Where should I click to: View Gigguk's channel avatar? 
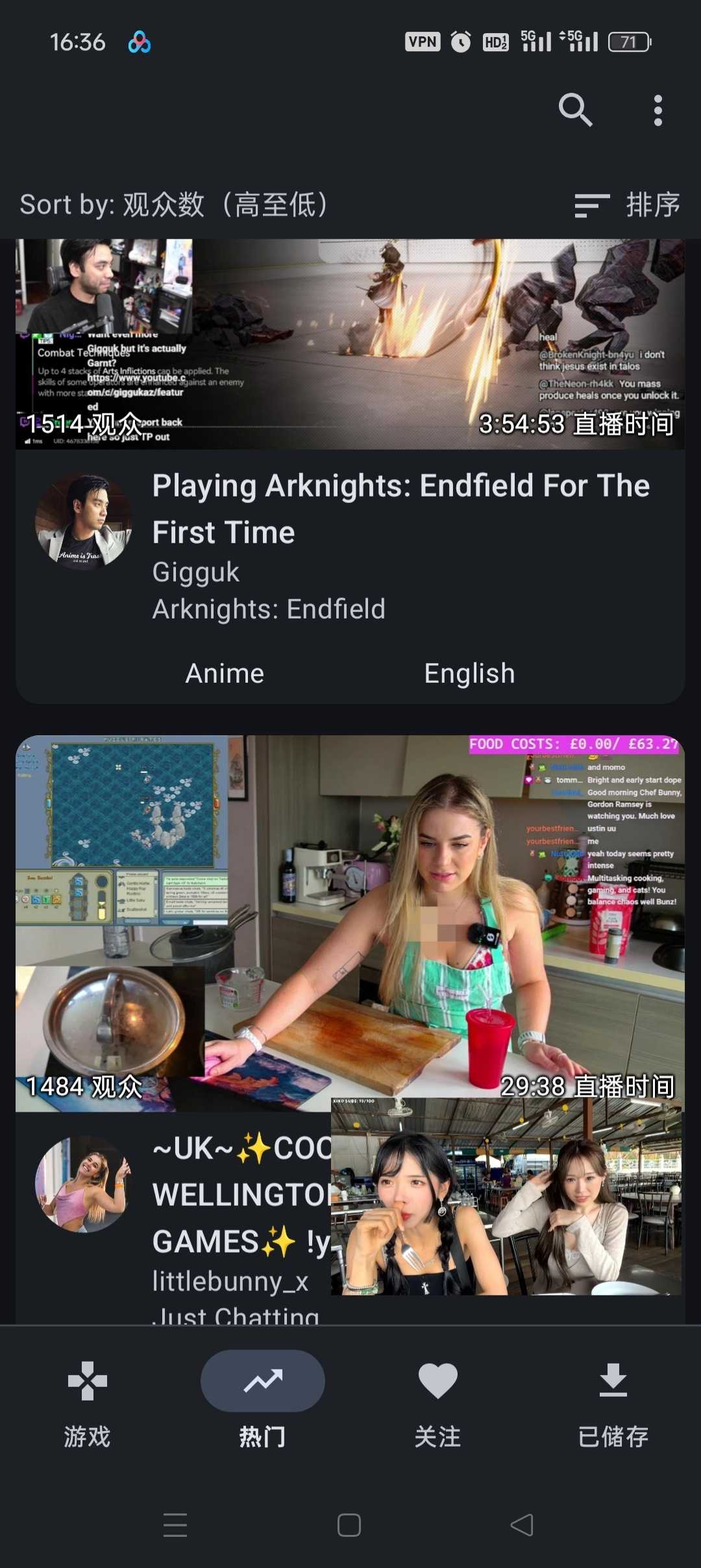coord(83,522)
